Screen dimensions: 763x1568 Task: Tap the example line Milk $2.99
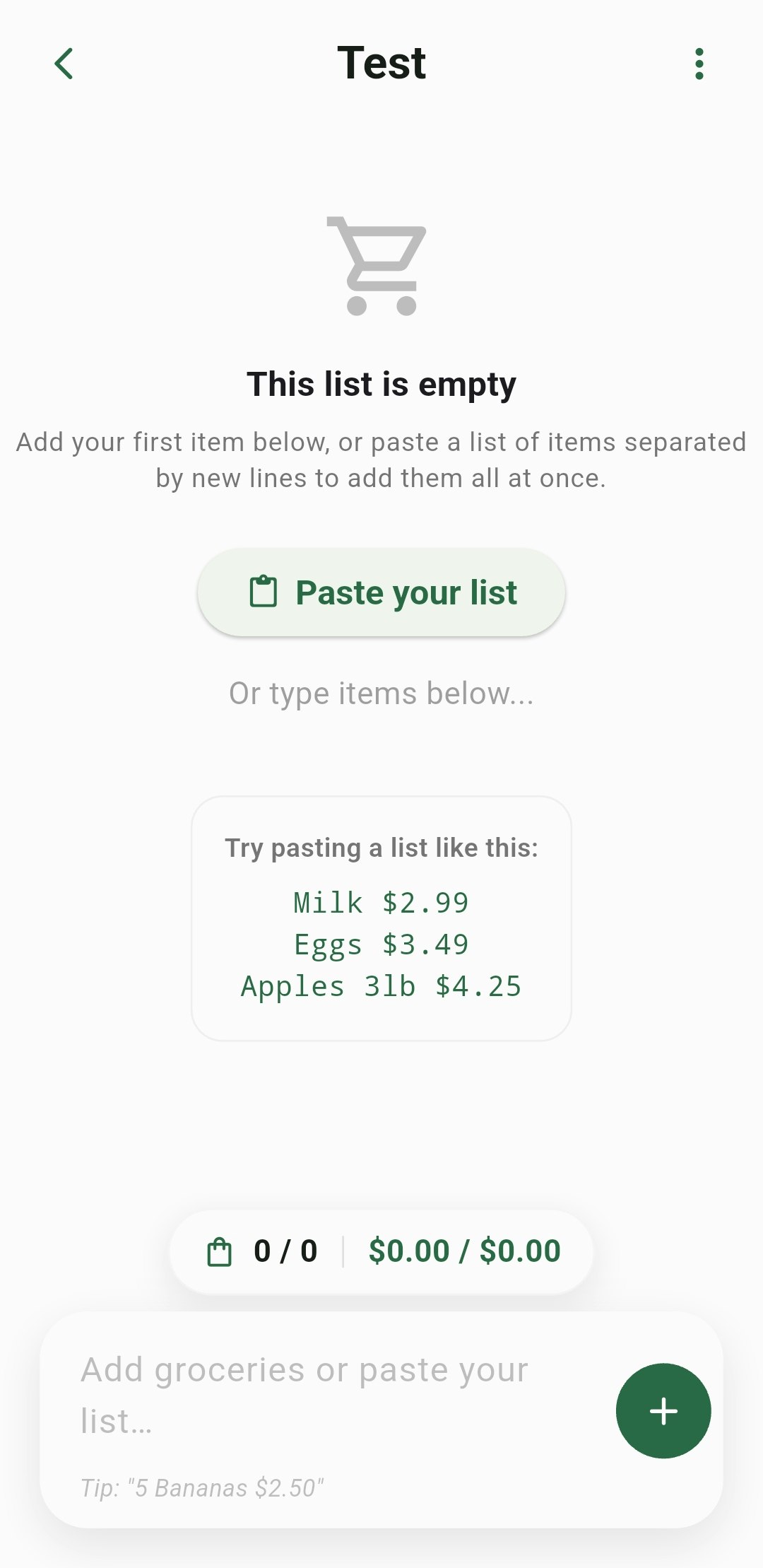pos(381,901)
